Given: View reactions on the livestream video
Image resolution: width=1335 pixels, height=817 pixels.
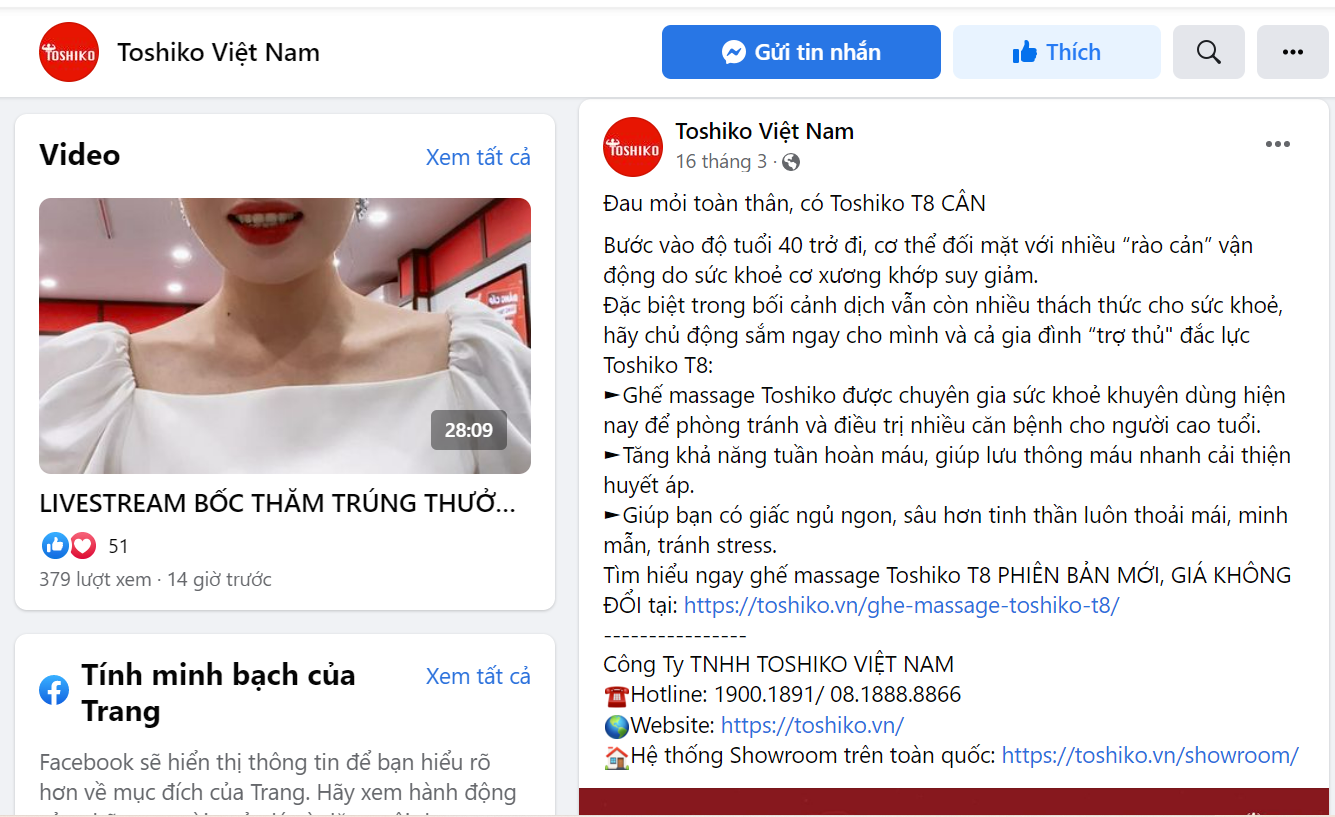Looking at the screenshot, I should tap(84, 546).
